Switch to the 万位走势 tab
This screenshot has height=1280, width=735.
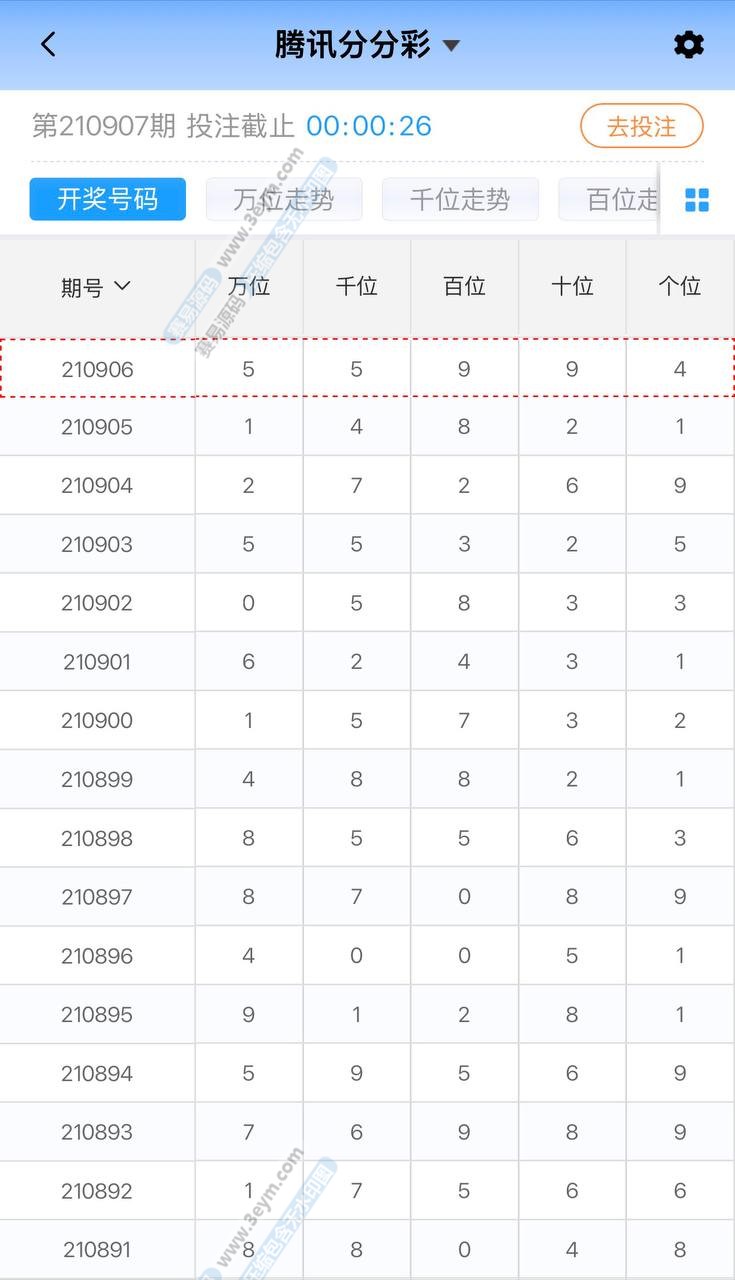coord(284,199)
